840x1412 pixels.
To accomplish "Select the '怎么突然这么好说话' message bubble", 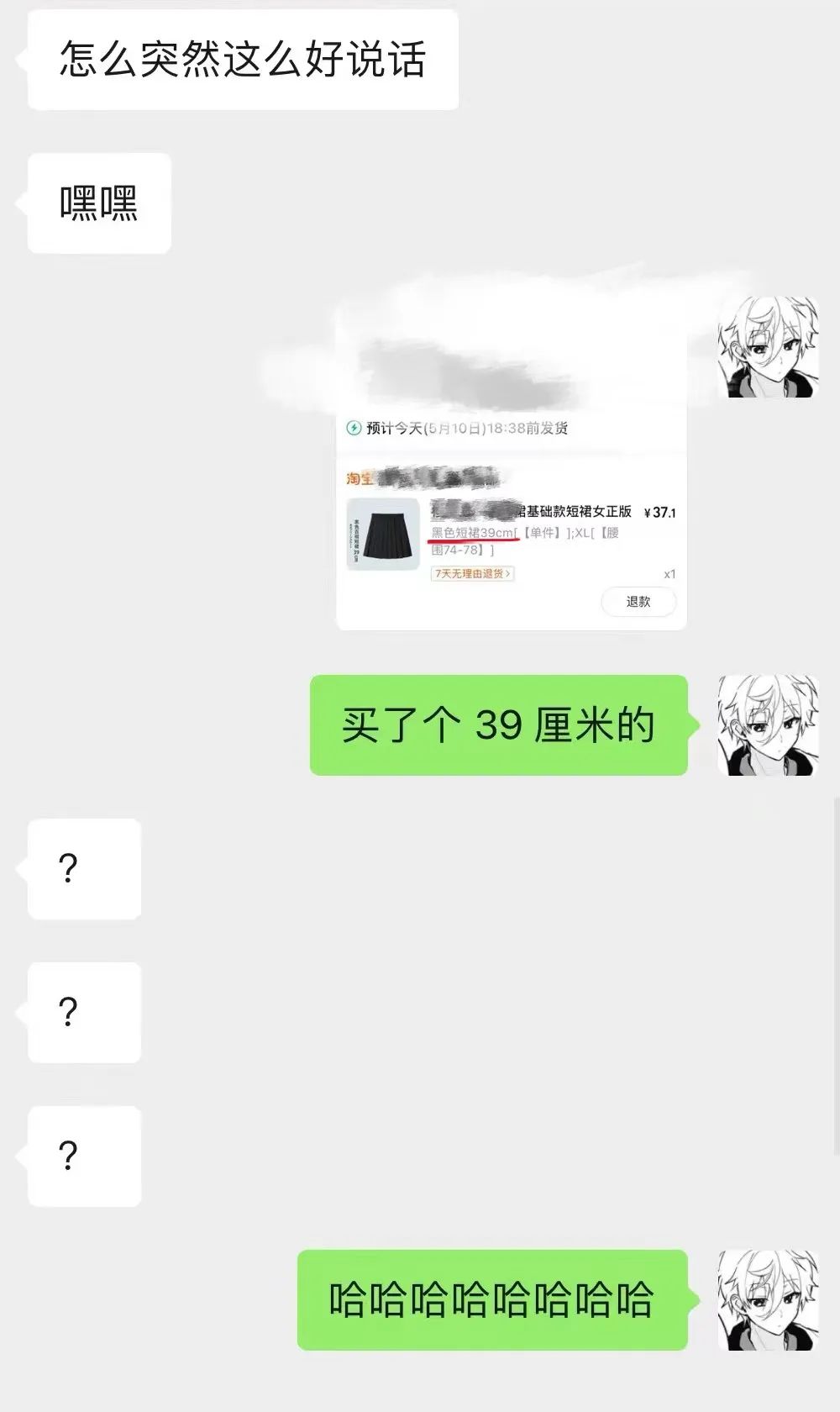I will (x=243, y=57).
